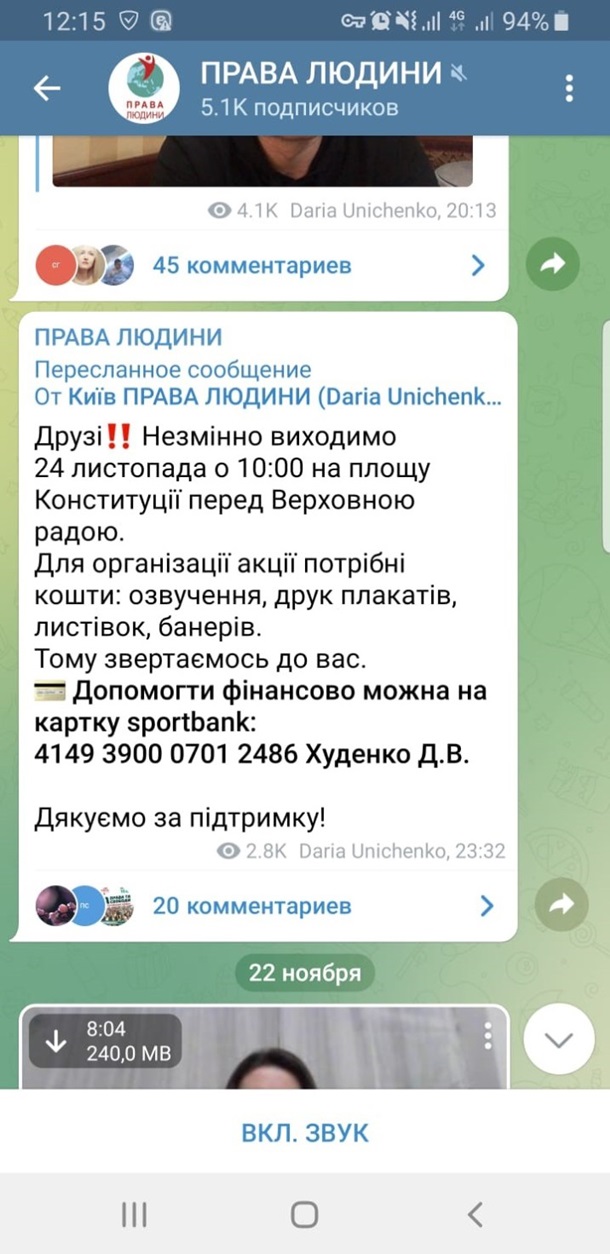Go to the home screen
The width and height of the screenshot is (610, 1254).
pos(304,1214)
